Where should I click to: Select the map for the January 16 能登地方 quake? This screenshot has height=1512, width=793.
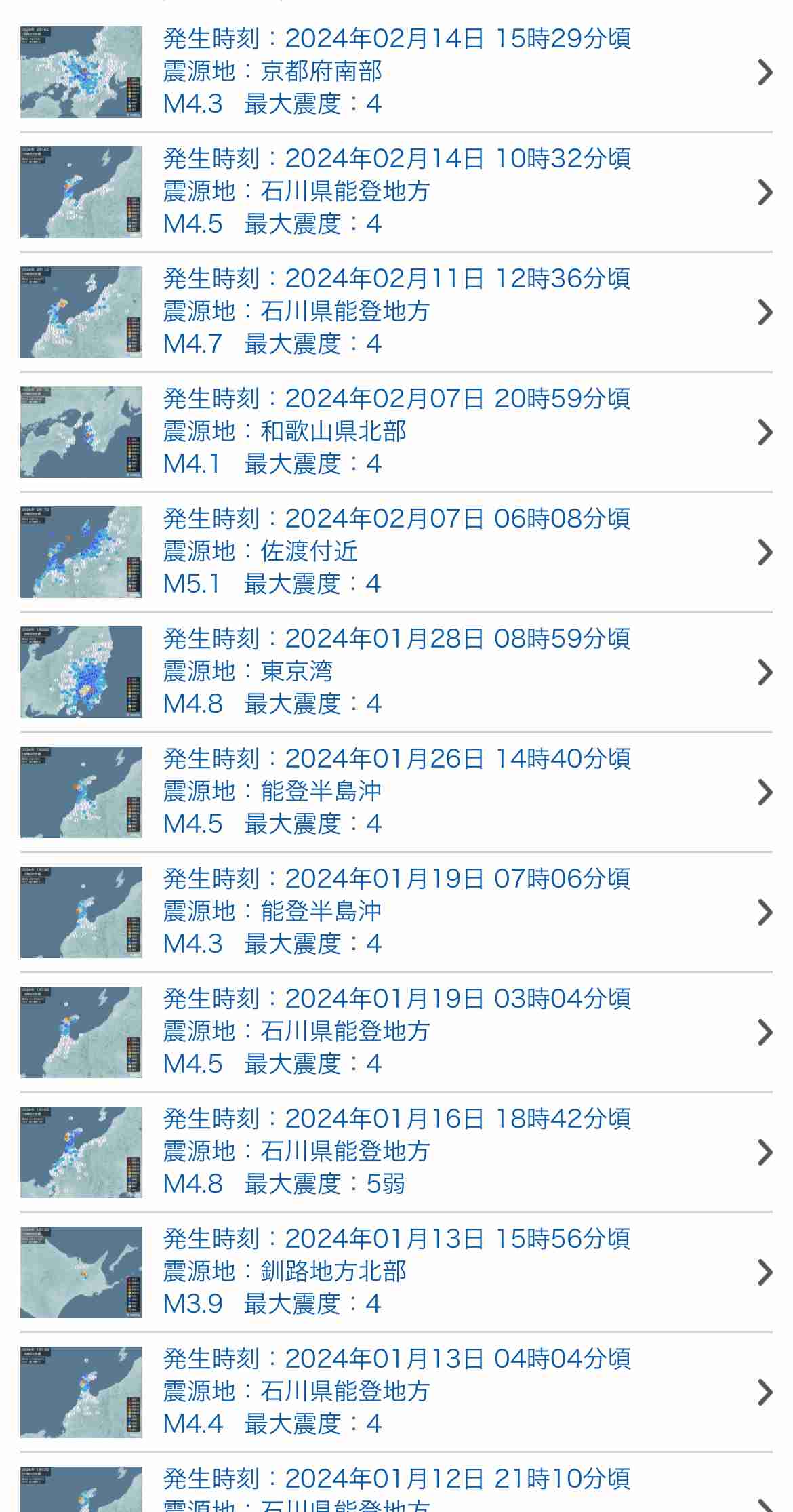click(x=80, y=1150)
